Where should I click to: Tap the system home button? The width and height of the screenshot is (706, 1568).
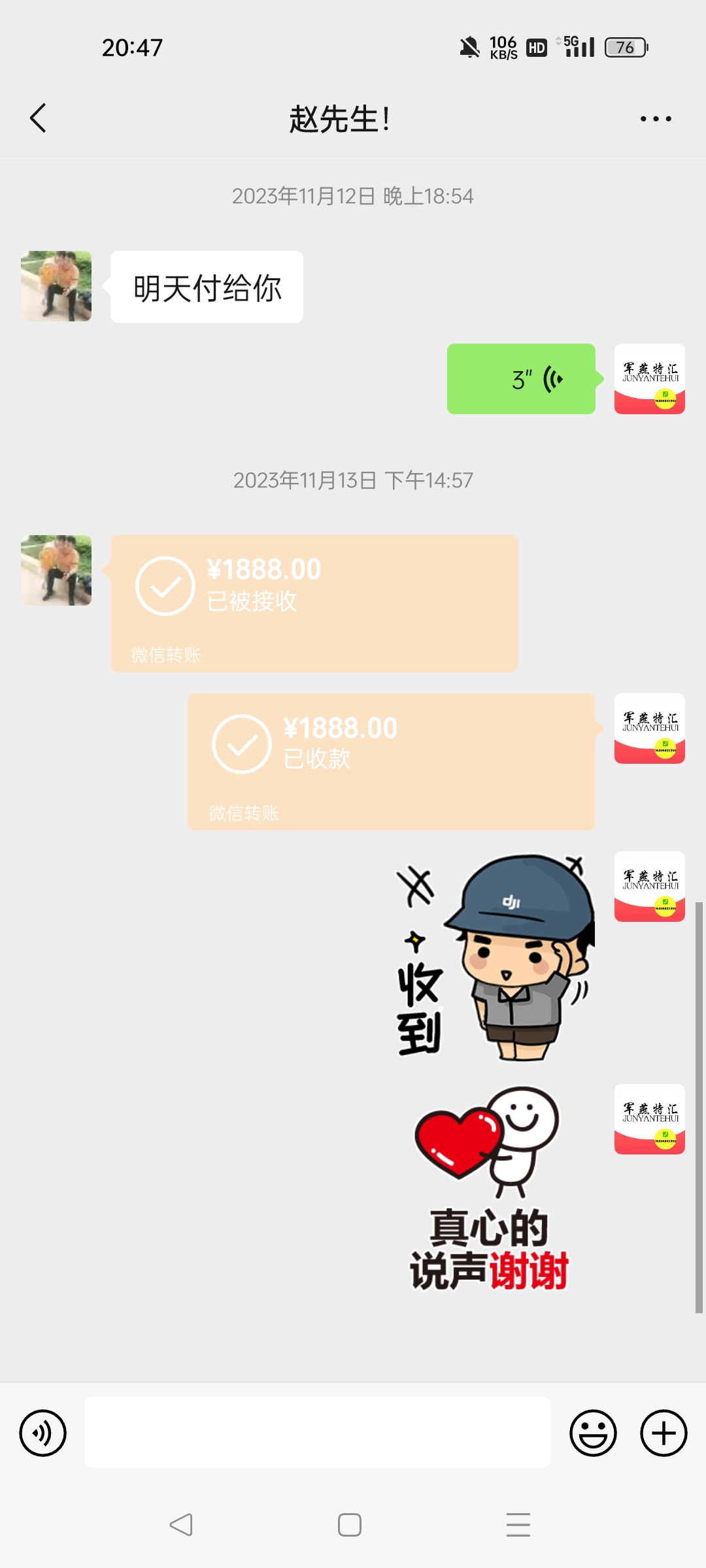(350, 1525)
